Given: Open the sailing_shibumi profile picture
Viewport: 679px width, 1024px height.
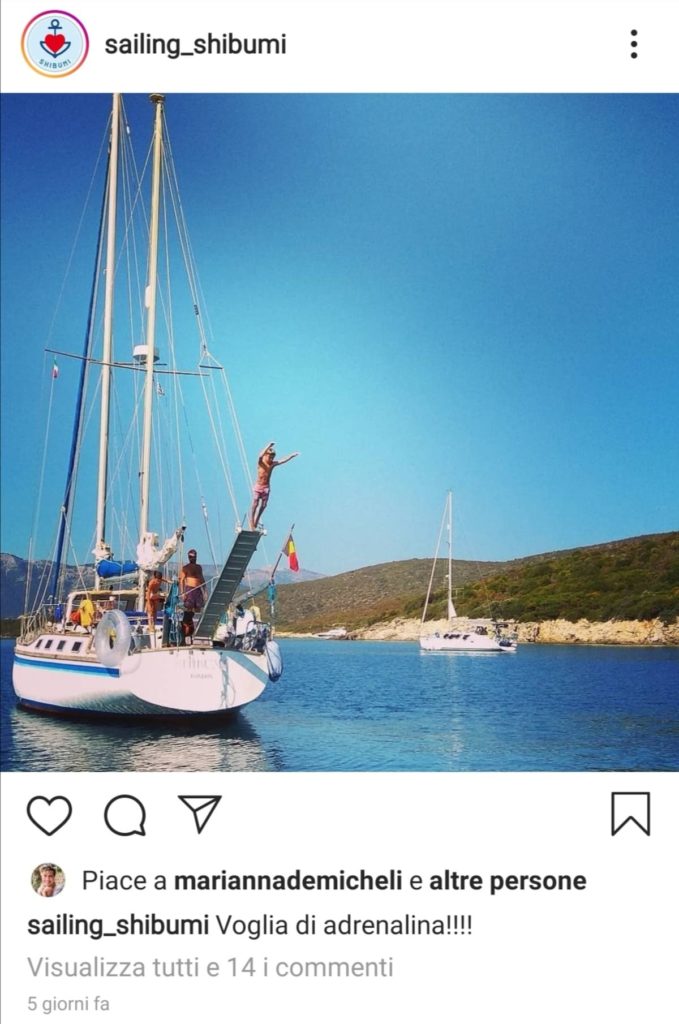Looking at the screenshot, I should point(54,44).
